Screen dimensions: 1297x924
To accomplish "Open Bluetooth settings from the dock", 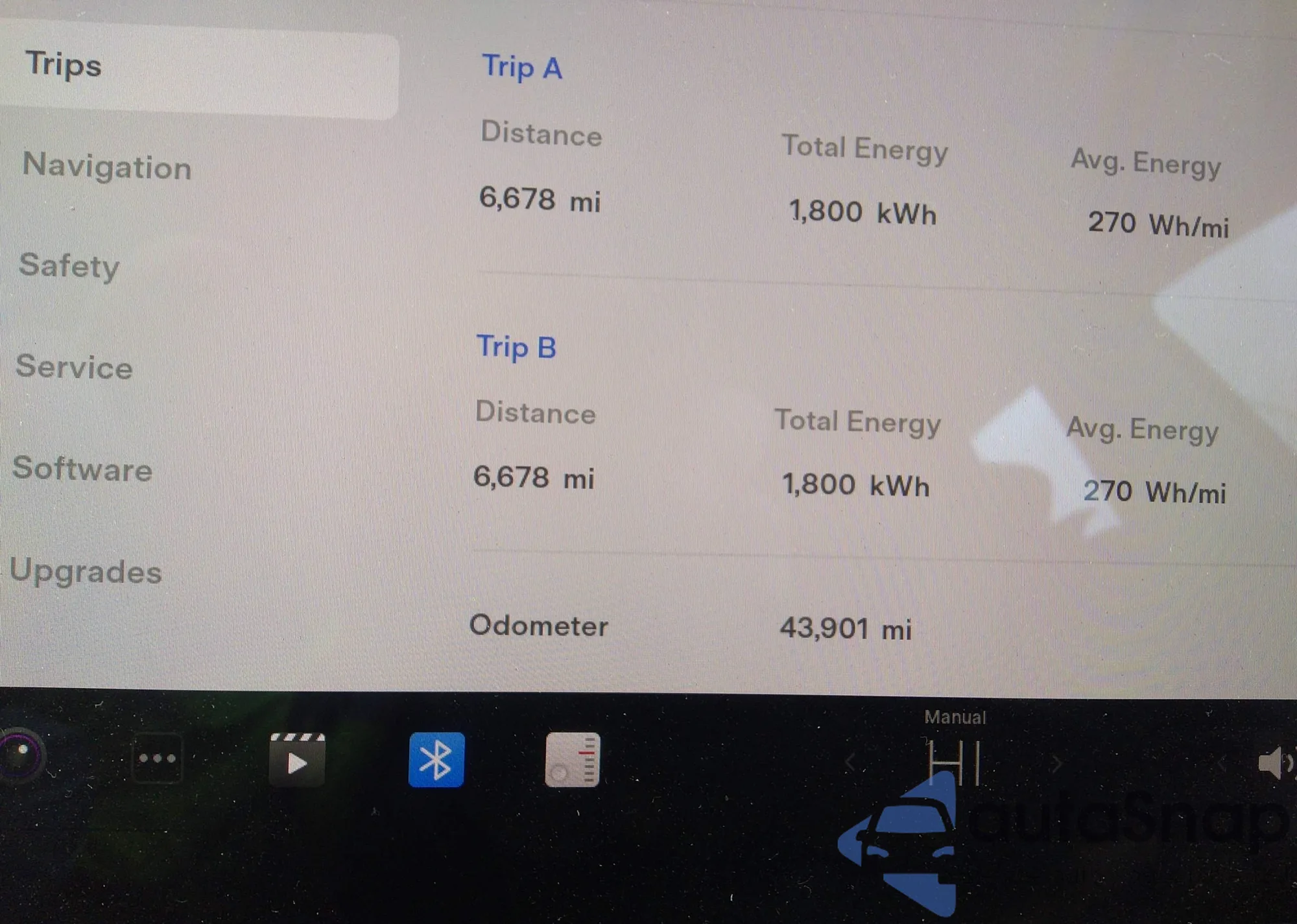I will pyautogui.click(x=436, y=759).
